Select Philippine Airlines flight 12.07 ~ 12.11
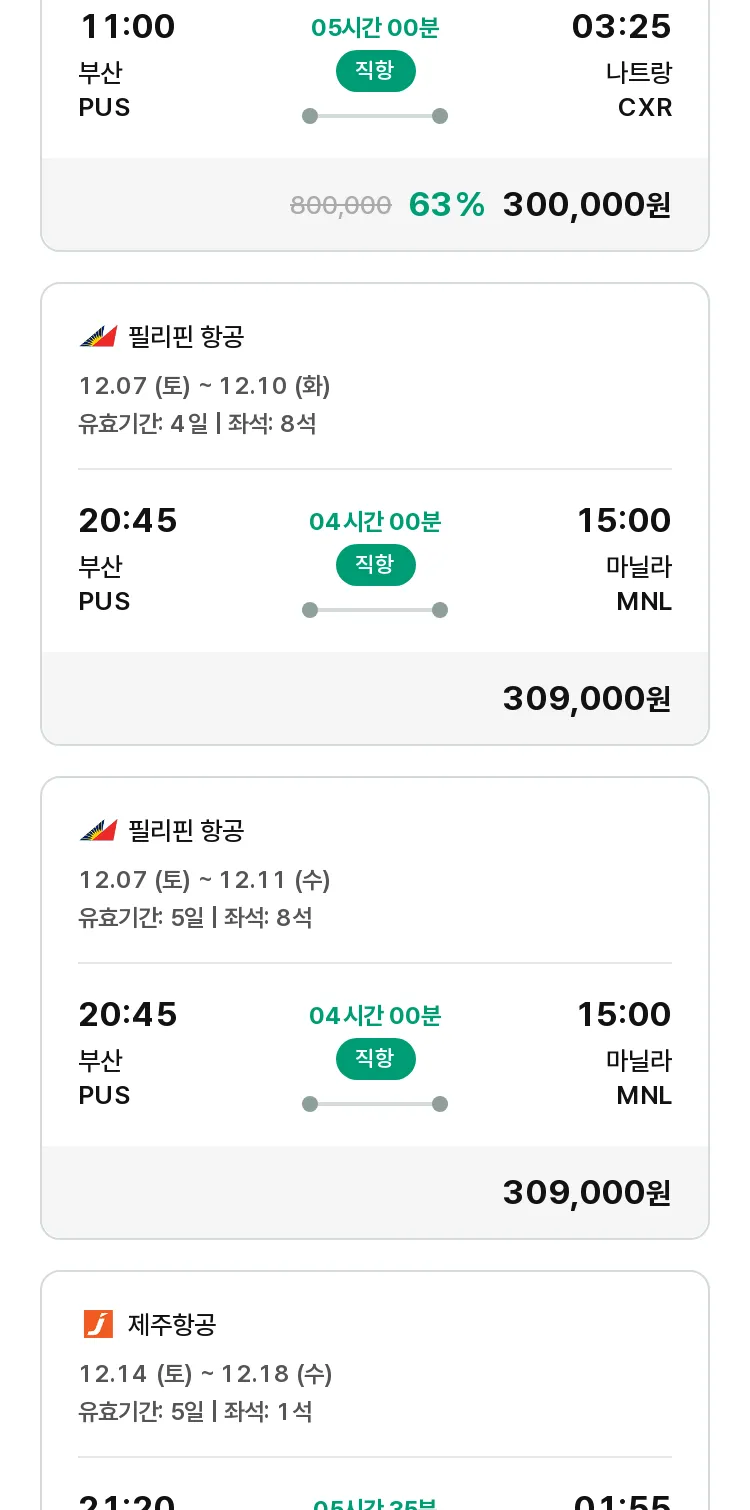The height and width of the screenshot is (1510, 750). point(375,1008)
